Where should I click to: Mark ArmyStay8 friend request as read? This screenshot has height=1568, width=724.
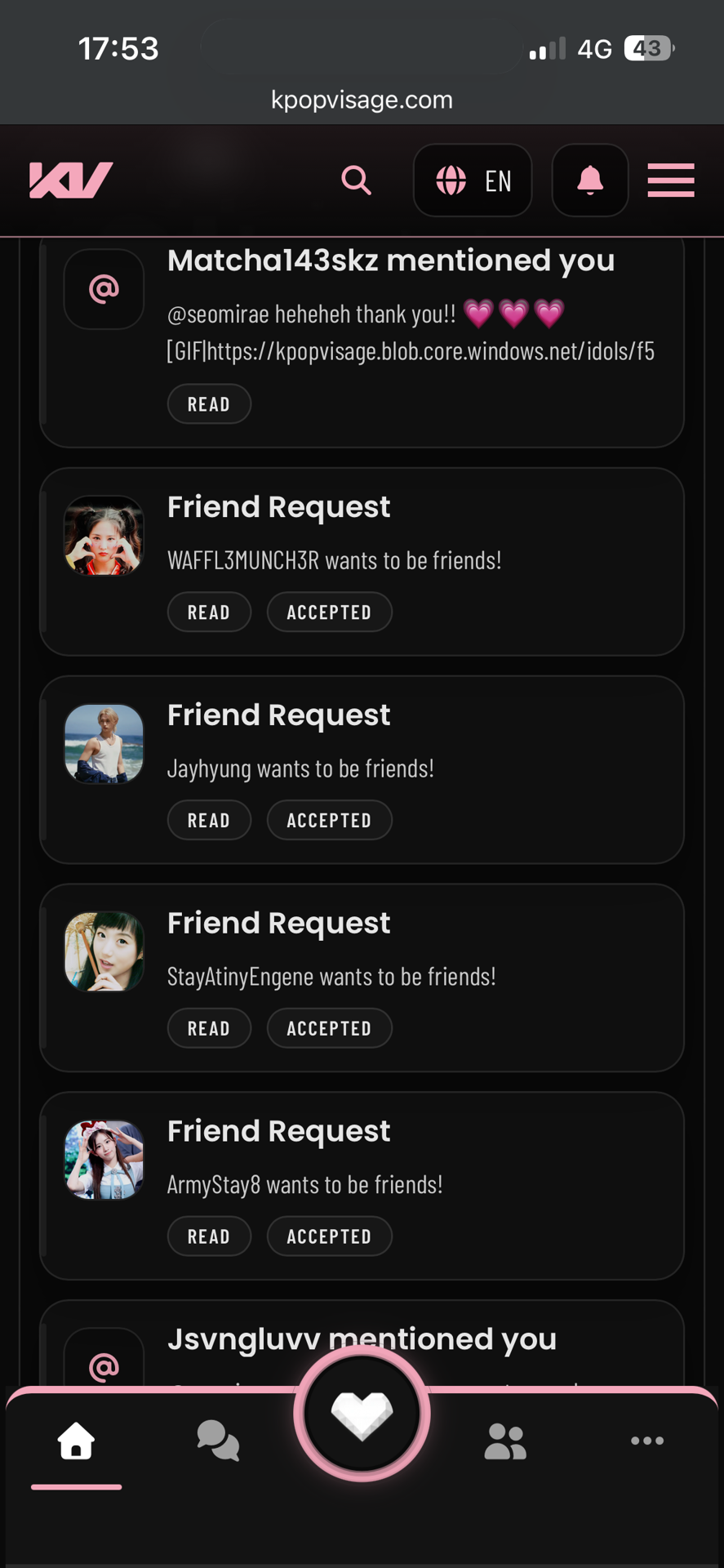[209, 1237]
